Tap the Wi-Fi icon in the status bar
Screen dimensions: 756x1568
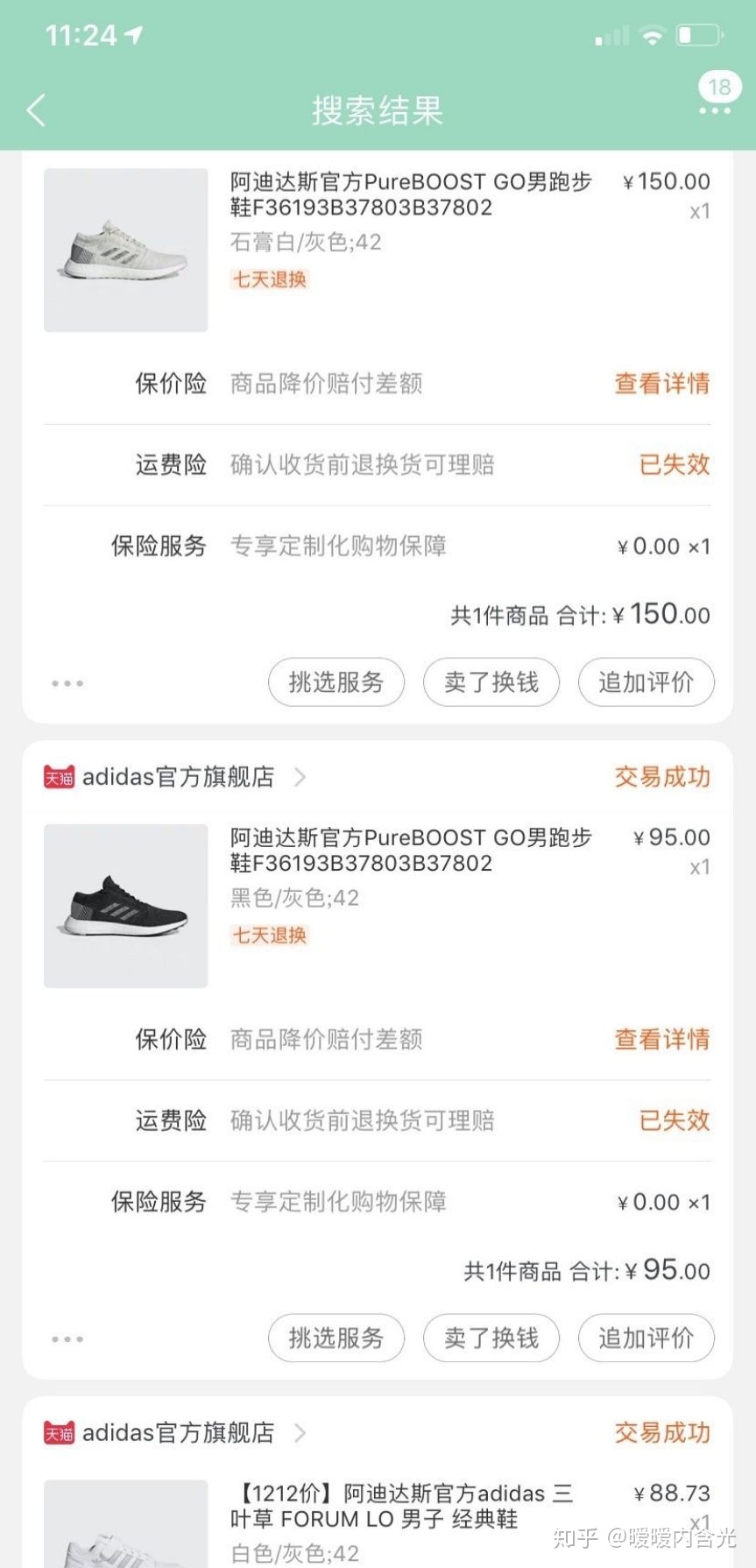click(653, 35)
